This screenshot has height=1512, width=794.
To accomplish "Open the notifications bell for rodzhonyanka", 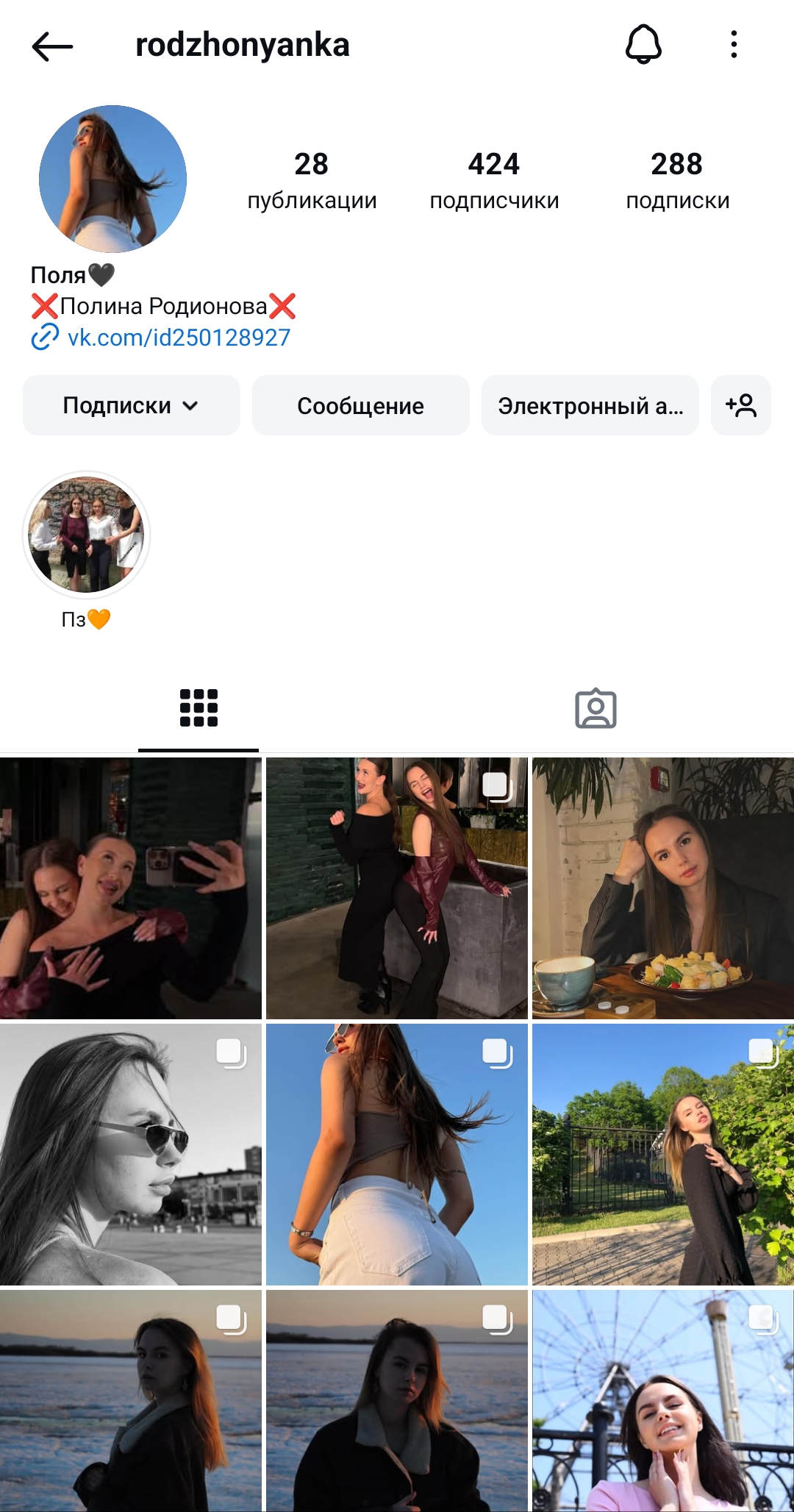I will click(643, 45).
